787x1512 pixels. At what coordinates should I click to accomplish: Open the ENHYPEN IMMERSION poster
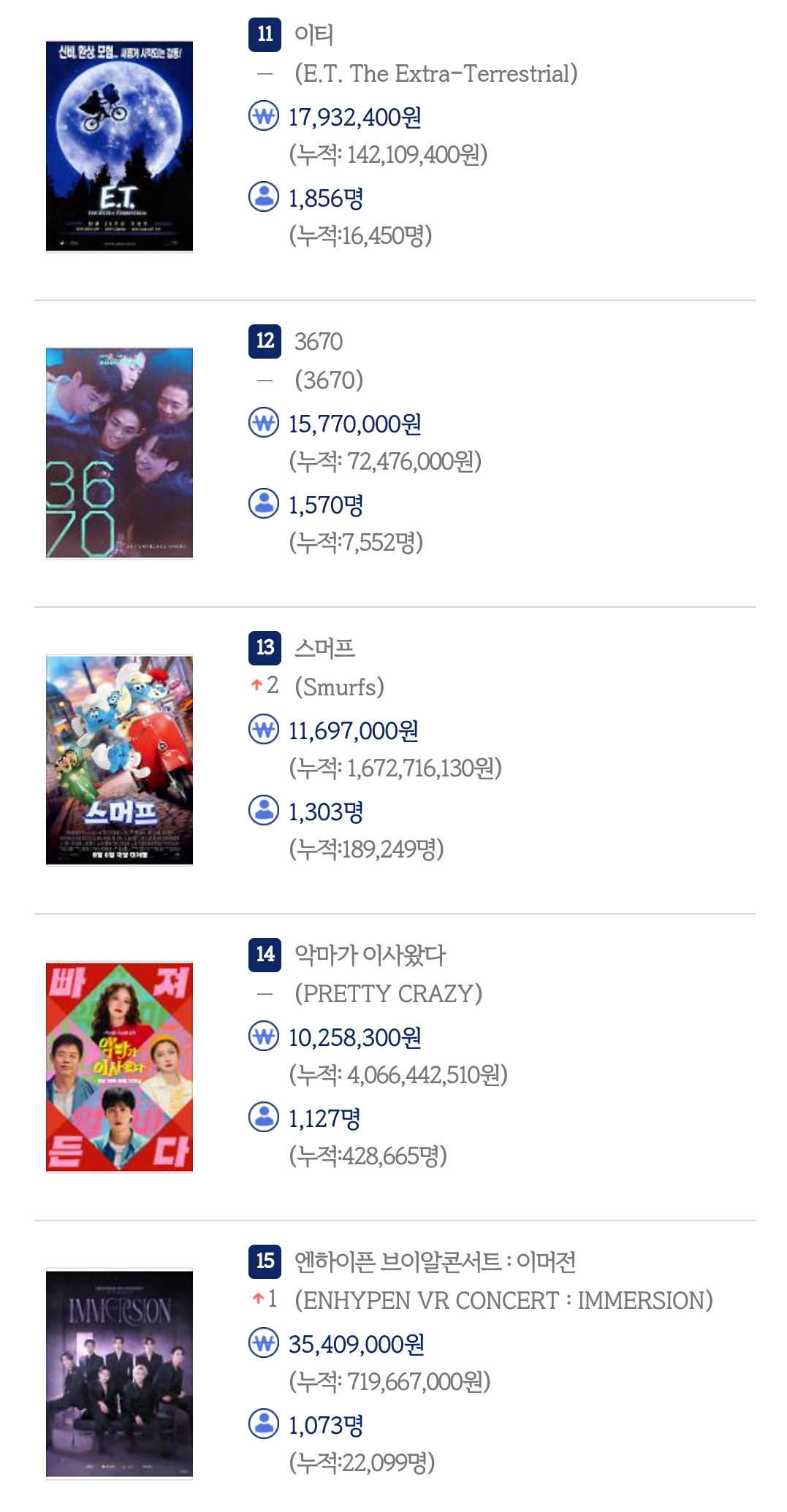click(119, 1373)
